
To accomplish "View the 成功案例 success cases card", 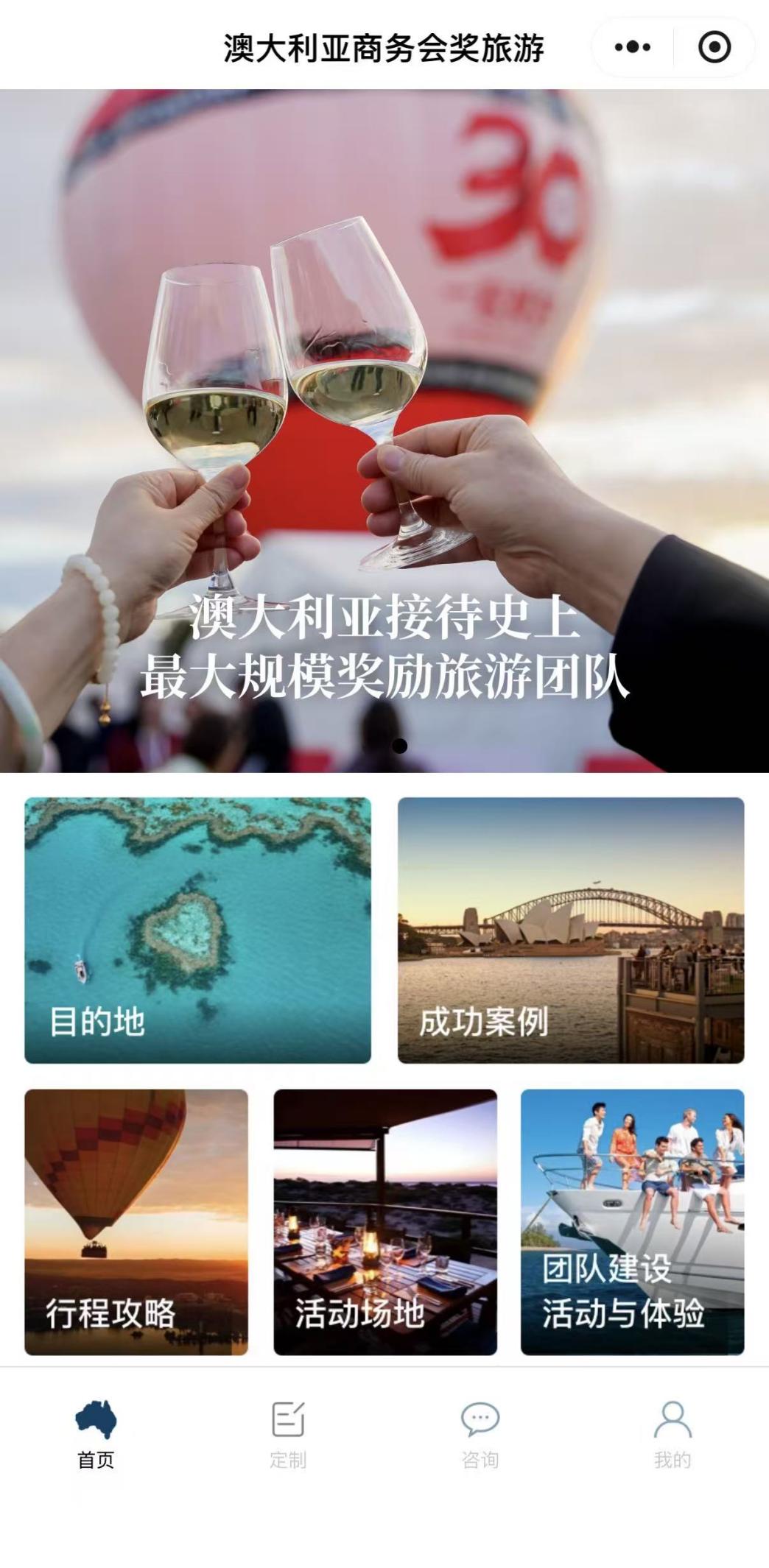I will (571, 930).
